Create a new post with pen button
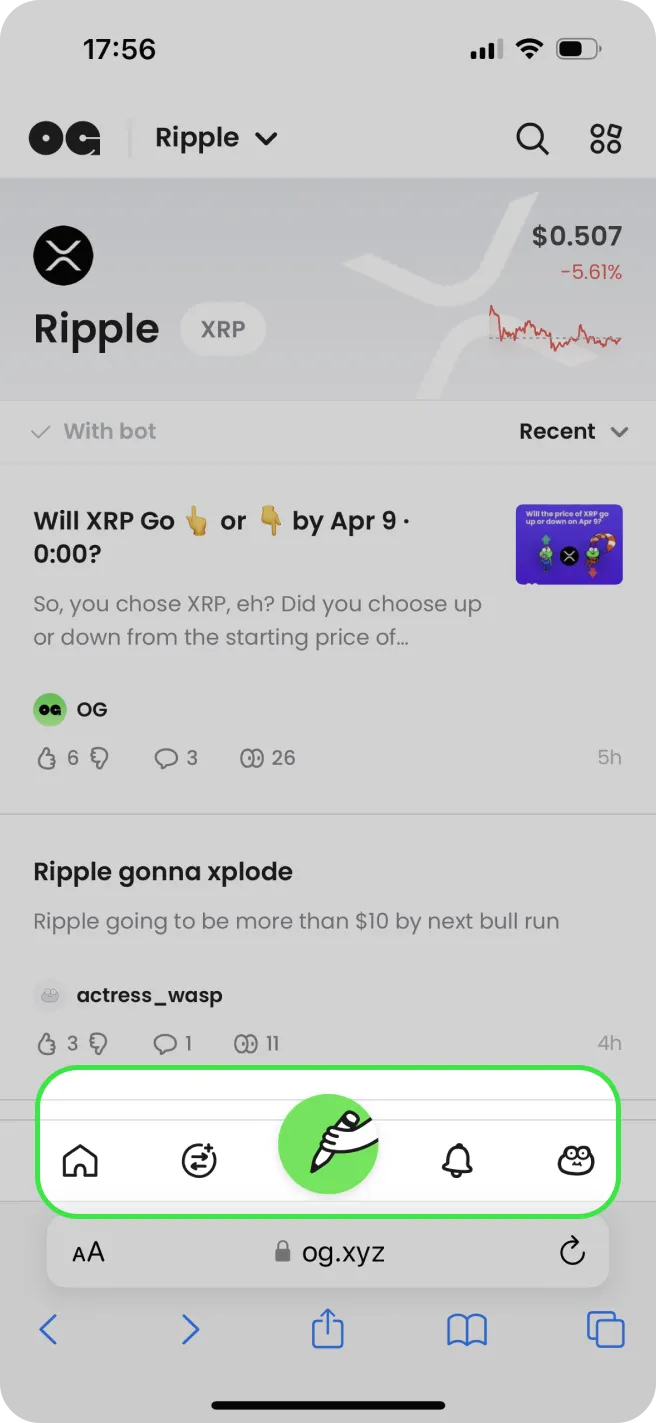The width and height of the screenshot is (656, 1423). pos(328,1144)
